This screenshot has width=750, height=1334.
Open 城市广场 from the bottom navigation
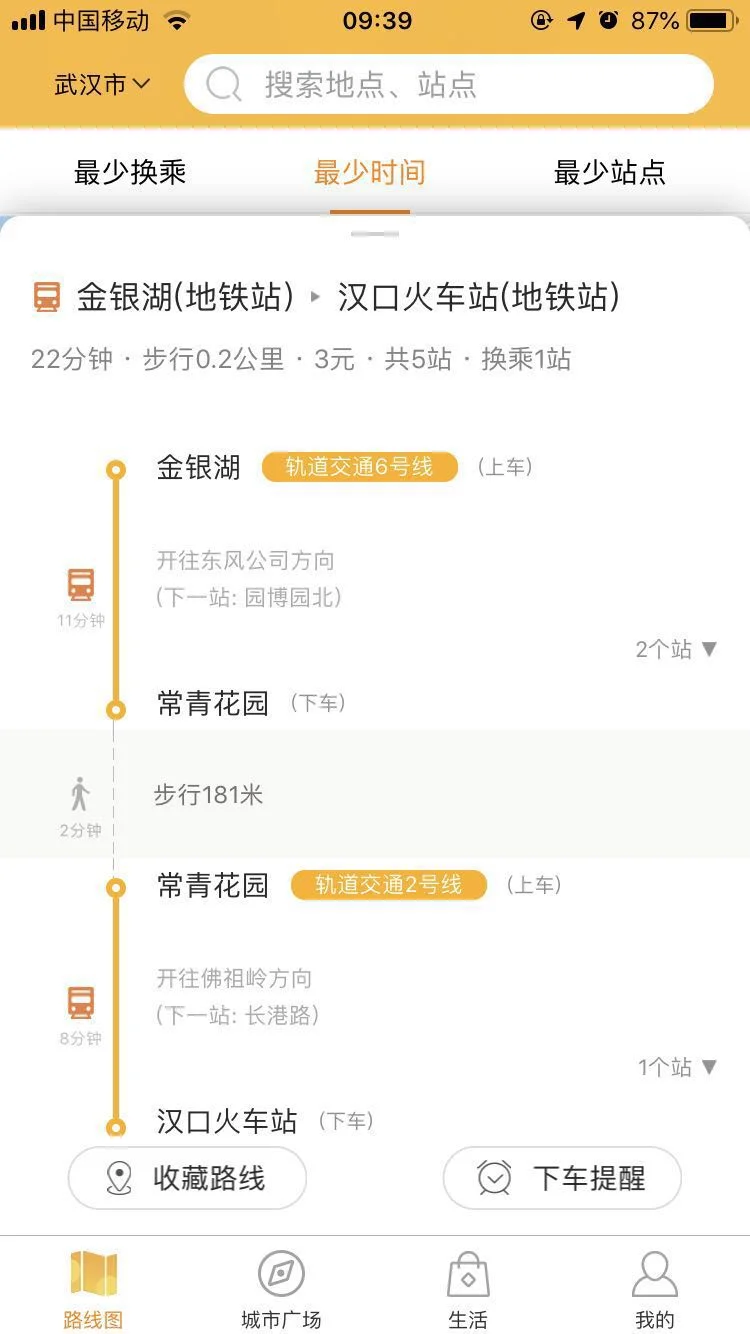click(x=280, y=1285)
